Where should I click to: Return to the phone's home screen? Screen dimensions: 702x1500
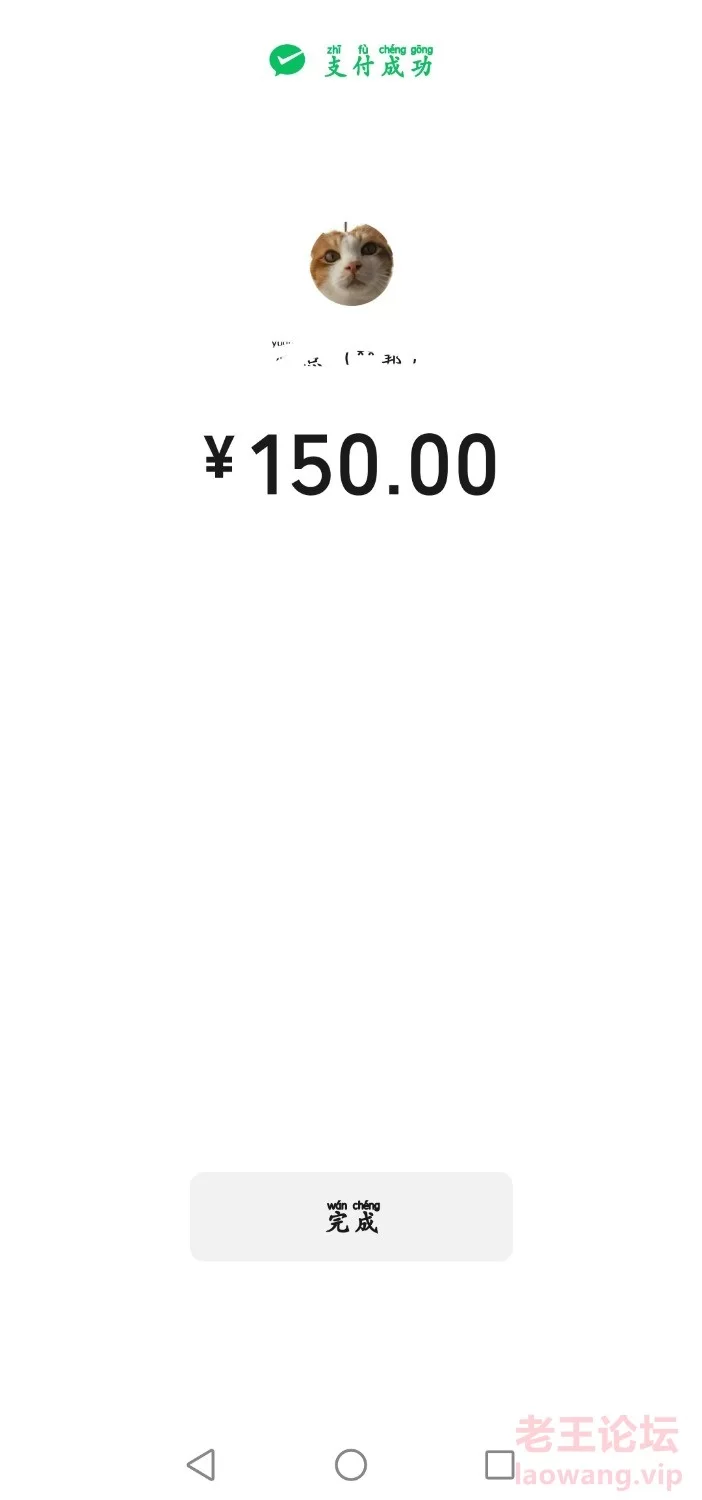pyautogui.click(x=351, y=1465)
